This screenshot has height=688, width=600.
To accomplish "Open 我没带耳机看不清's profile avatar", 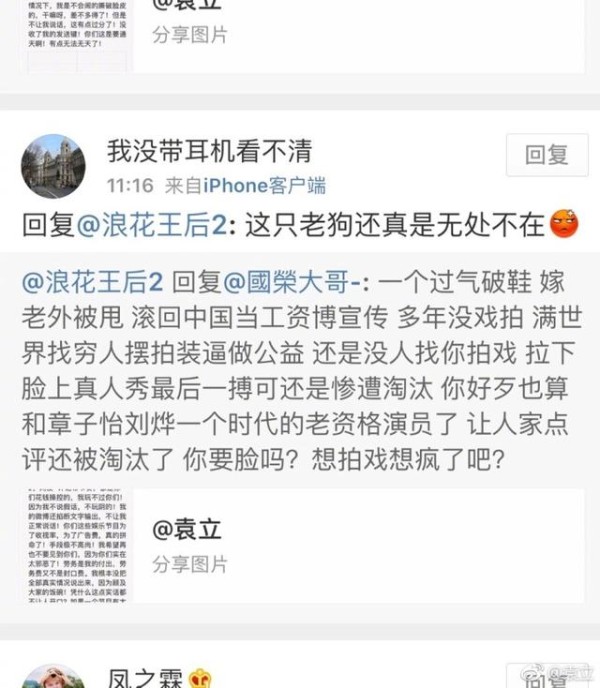I will [52, 164].
